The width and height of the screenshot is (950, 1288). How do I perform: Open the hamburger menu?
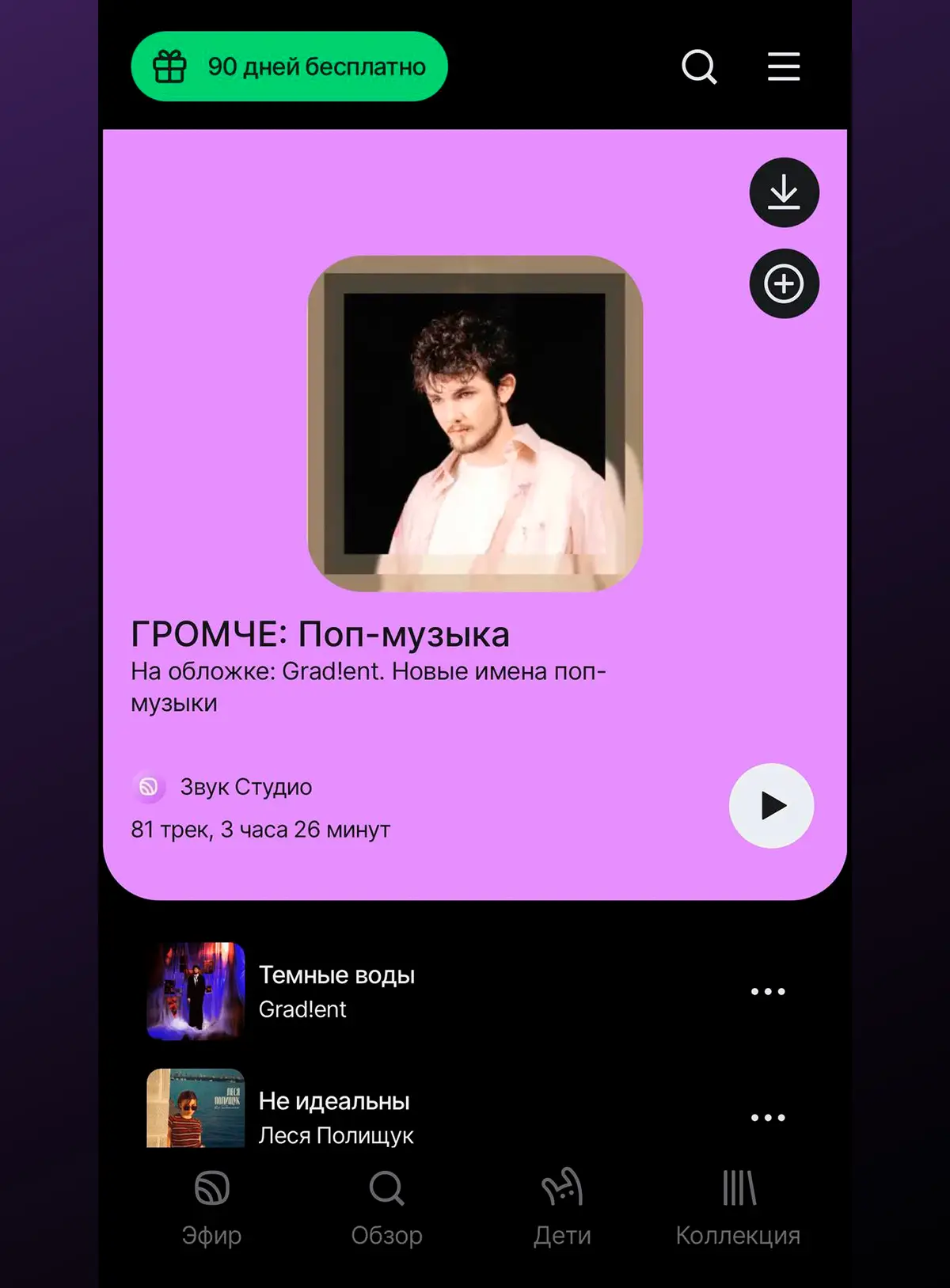[x=784, y=66]
